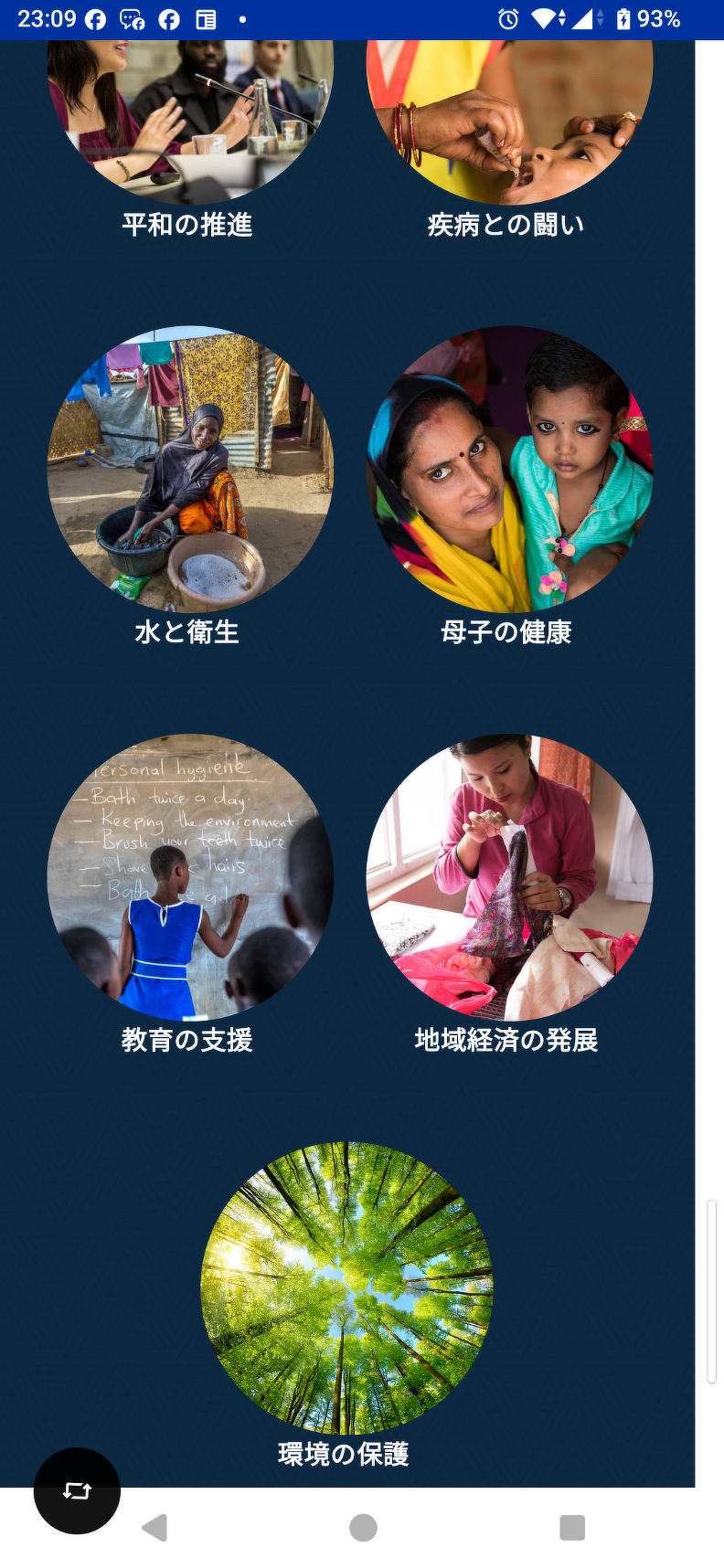
Task: Open the 疾病との闘い cause tile
Action: tap(508, 128)
